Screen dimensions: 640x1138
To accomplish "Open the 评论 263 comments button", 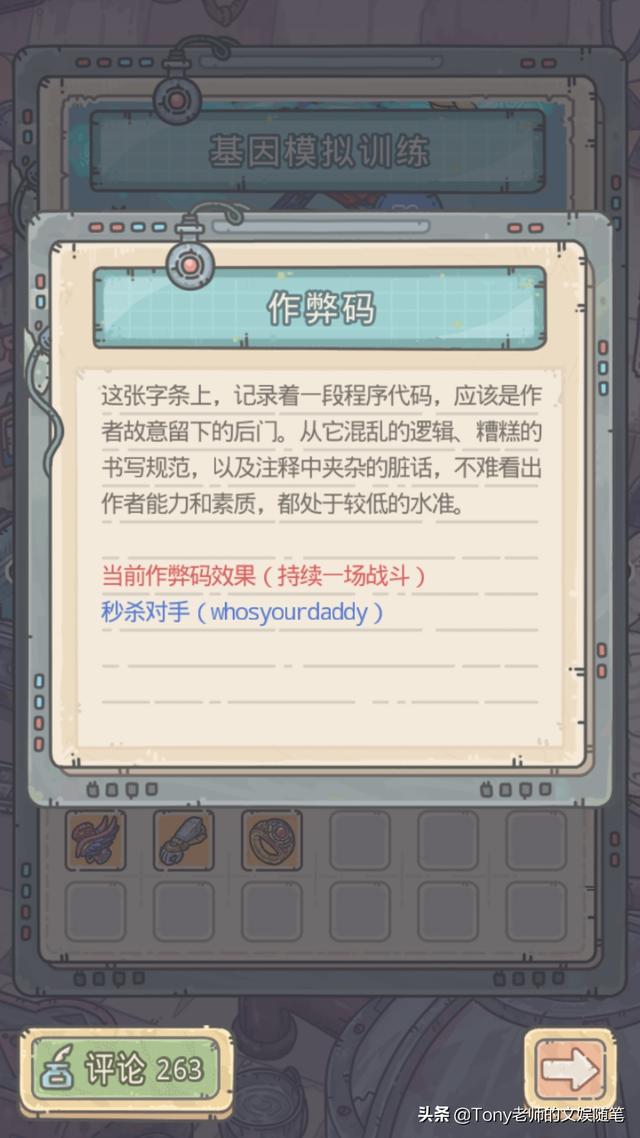I will tap(127, 1071).
